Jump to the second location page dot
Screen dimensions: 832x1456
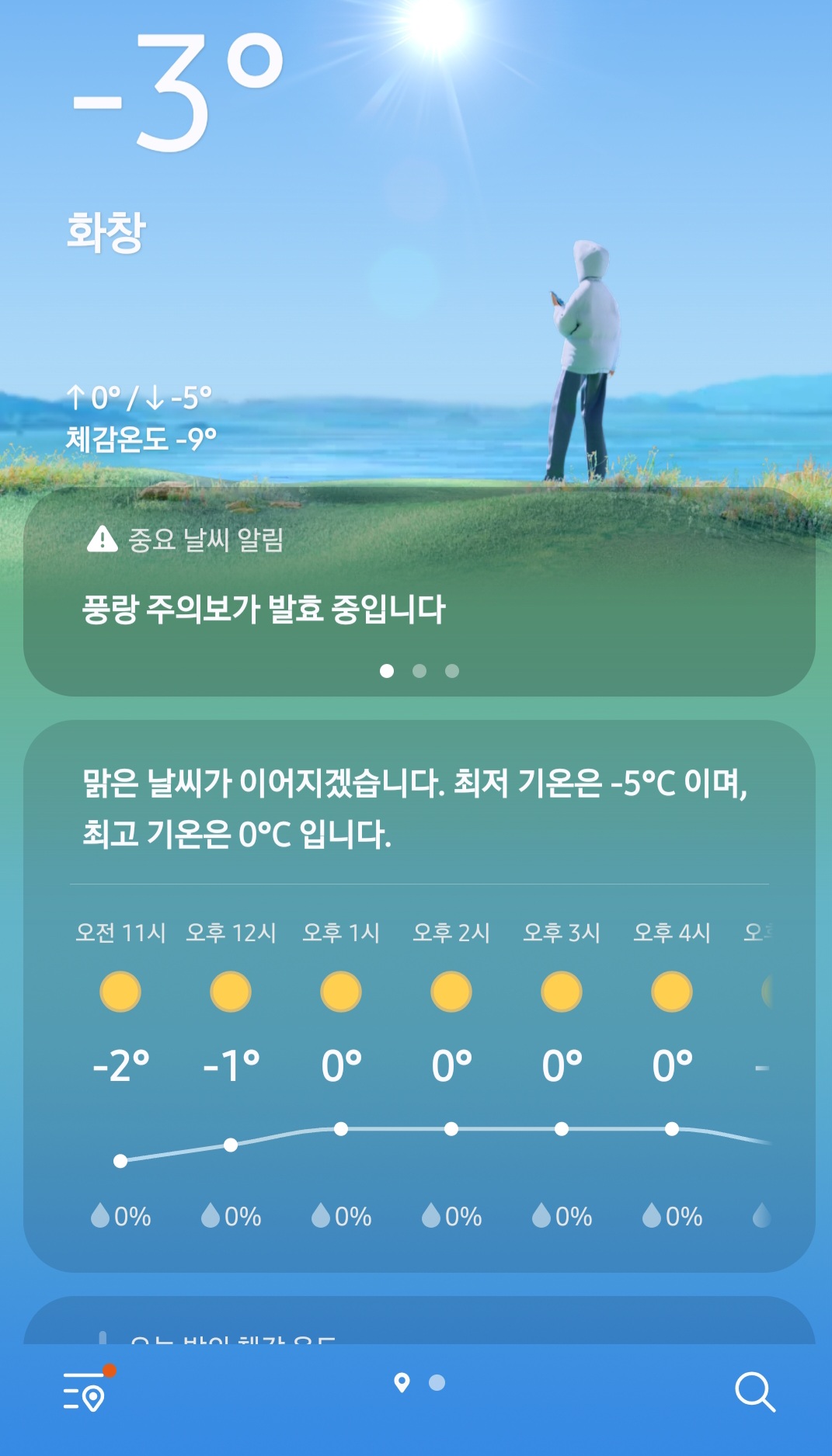tap(437, 1383)
